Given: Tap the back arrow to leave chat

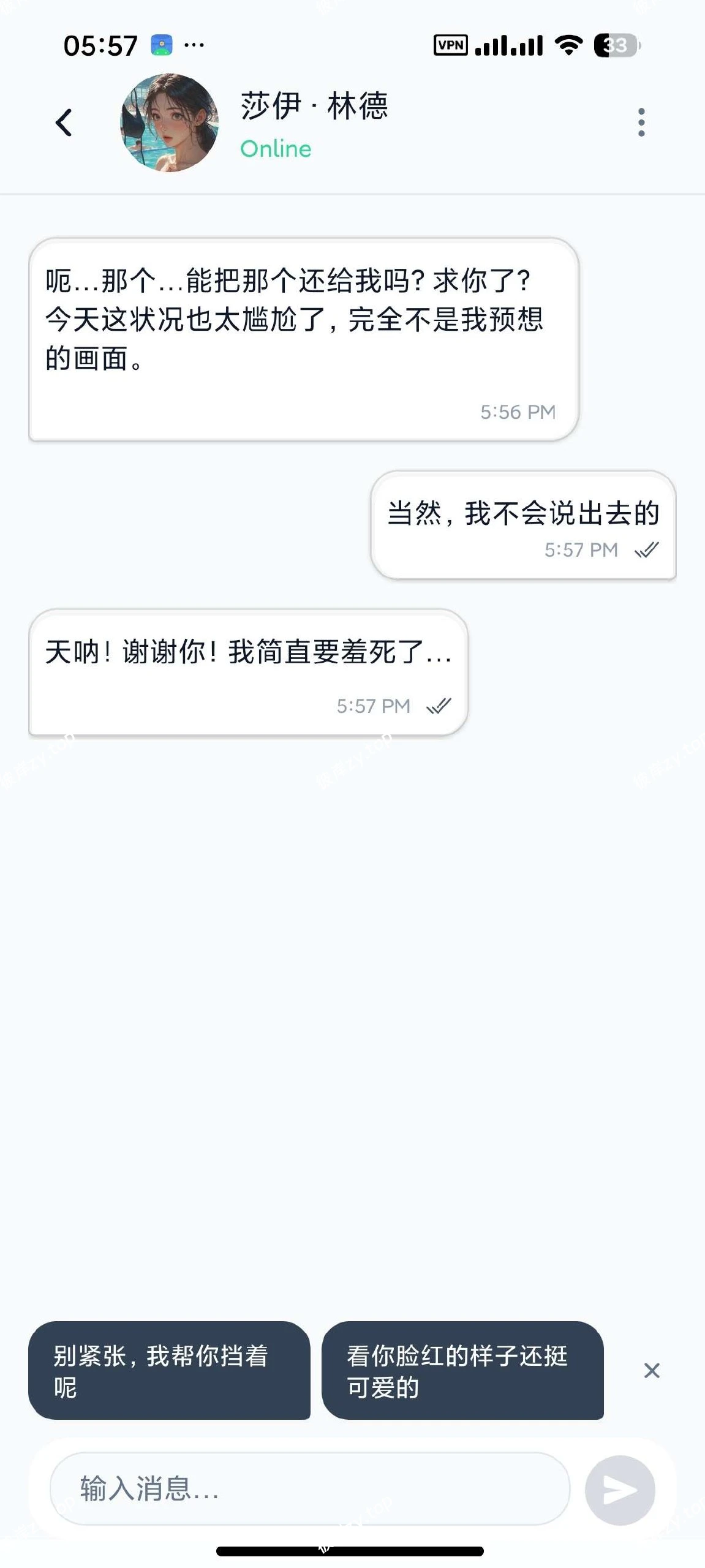Looking at the screenshot, I should (x=63, y=122).
